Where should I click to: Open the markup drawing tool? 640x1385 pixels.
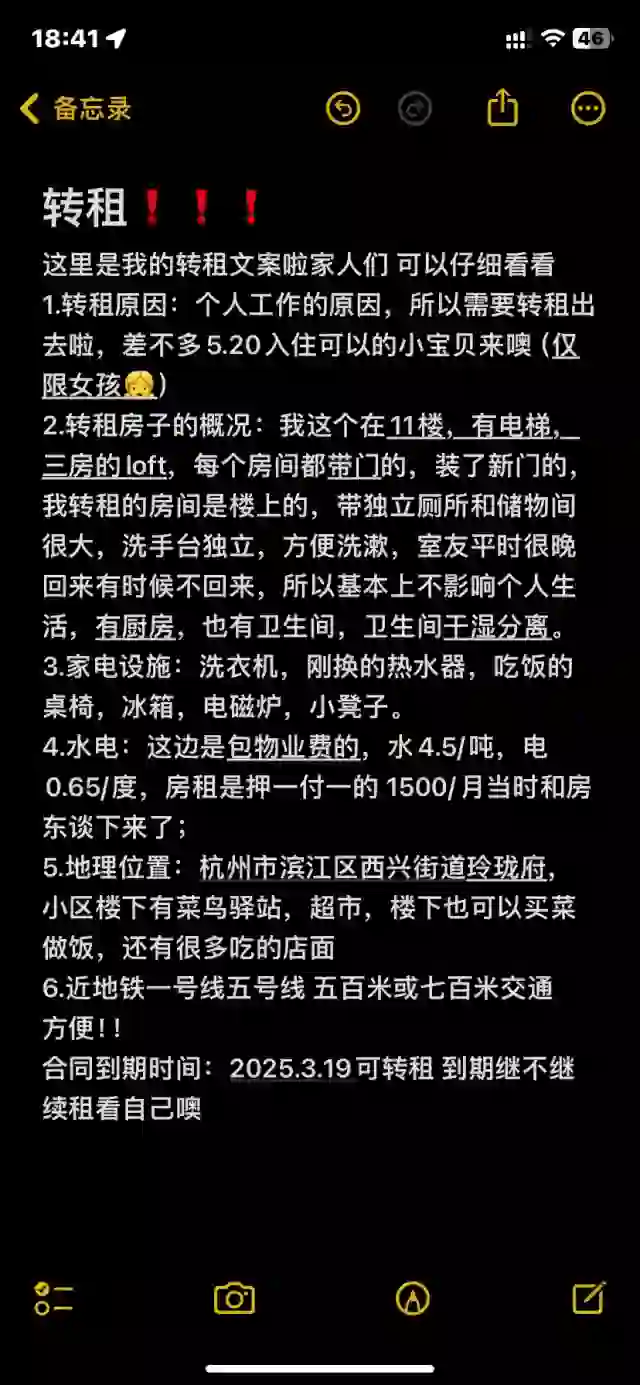pos(413,1298)
